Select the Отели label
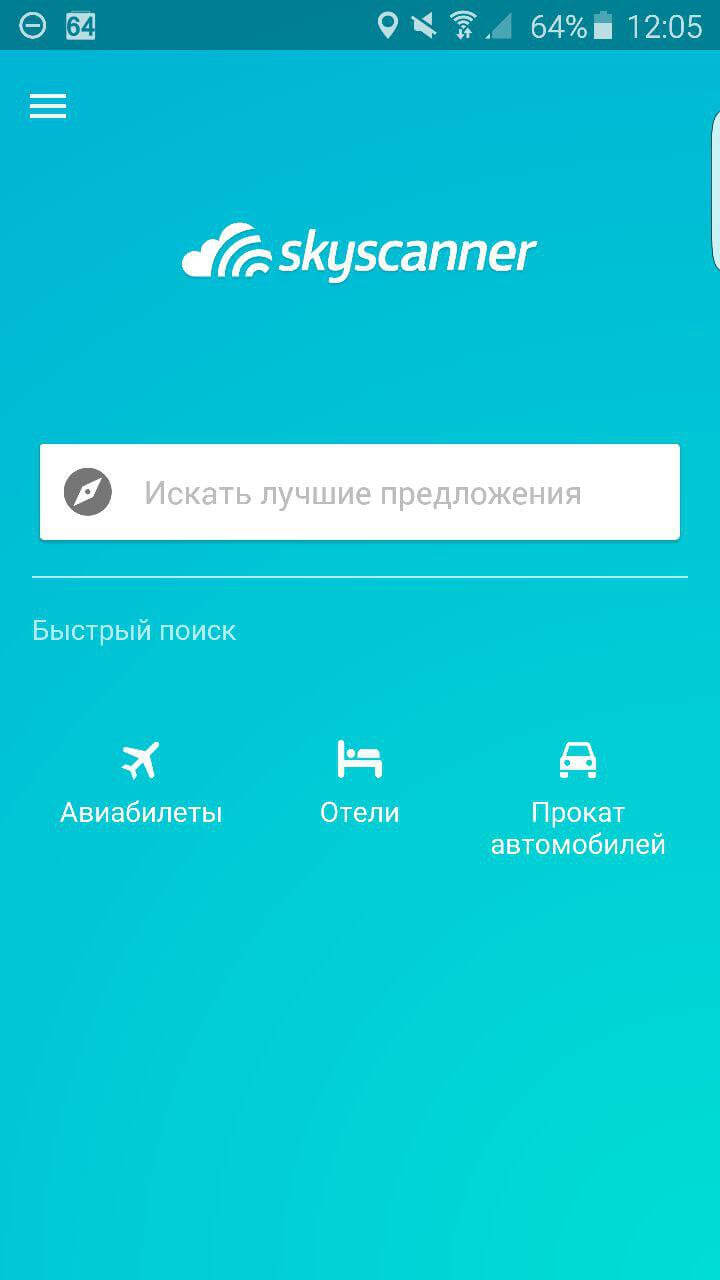Viewport: 720px width, 1280px height. point(360,811)
